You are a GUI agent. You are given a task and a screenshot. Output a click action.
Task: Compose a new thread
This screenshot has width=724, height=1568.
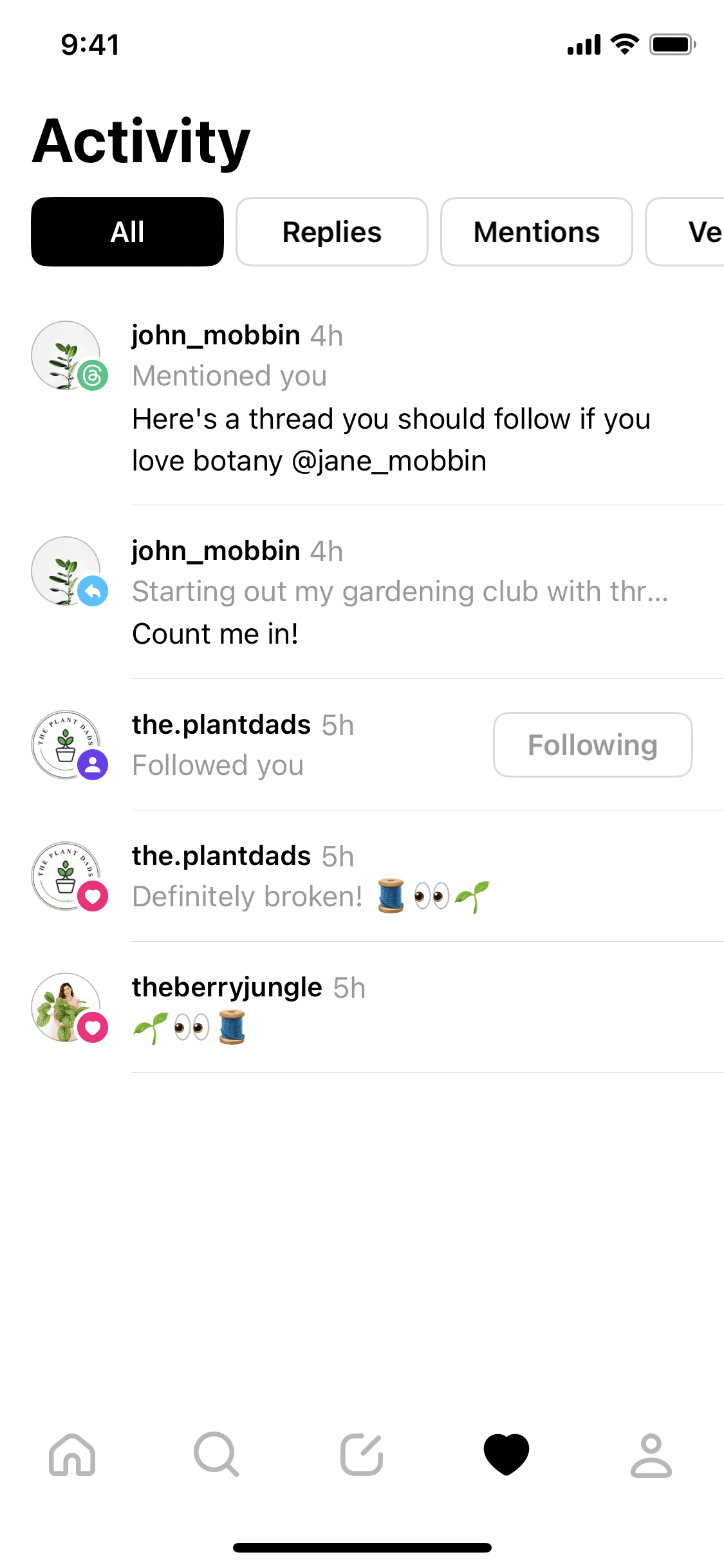(x=362, y=1455)
